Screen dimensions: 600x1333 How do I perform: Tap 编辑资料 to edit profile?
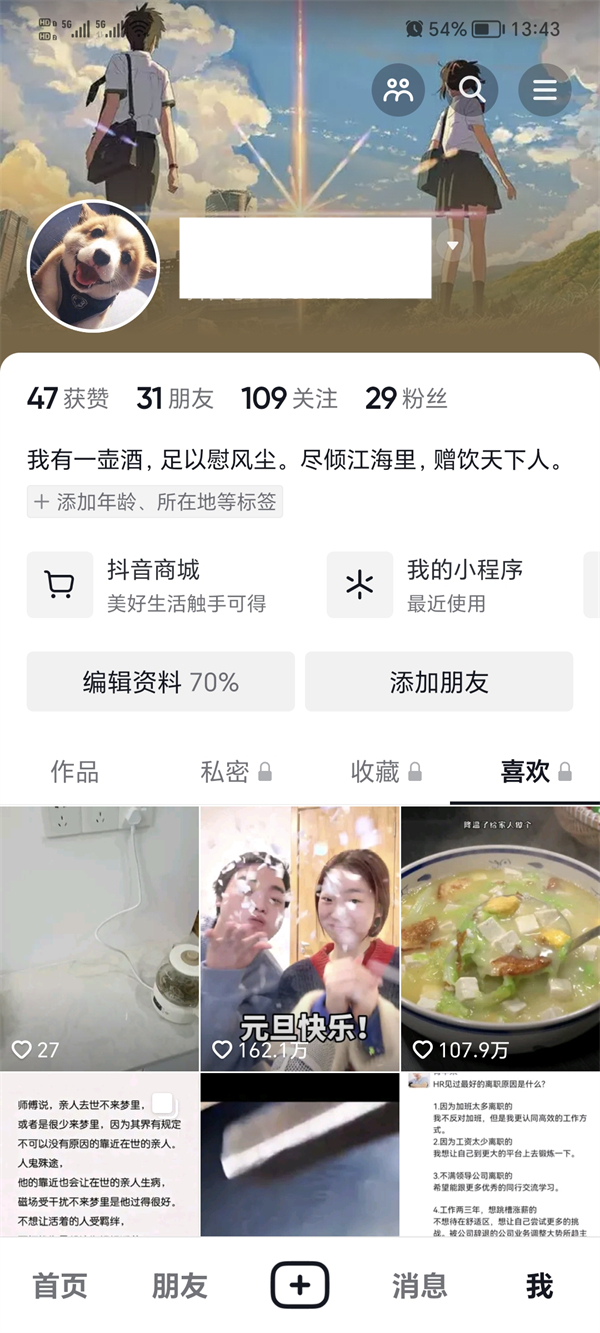(160, 682)
